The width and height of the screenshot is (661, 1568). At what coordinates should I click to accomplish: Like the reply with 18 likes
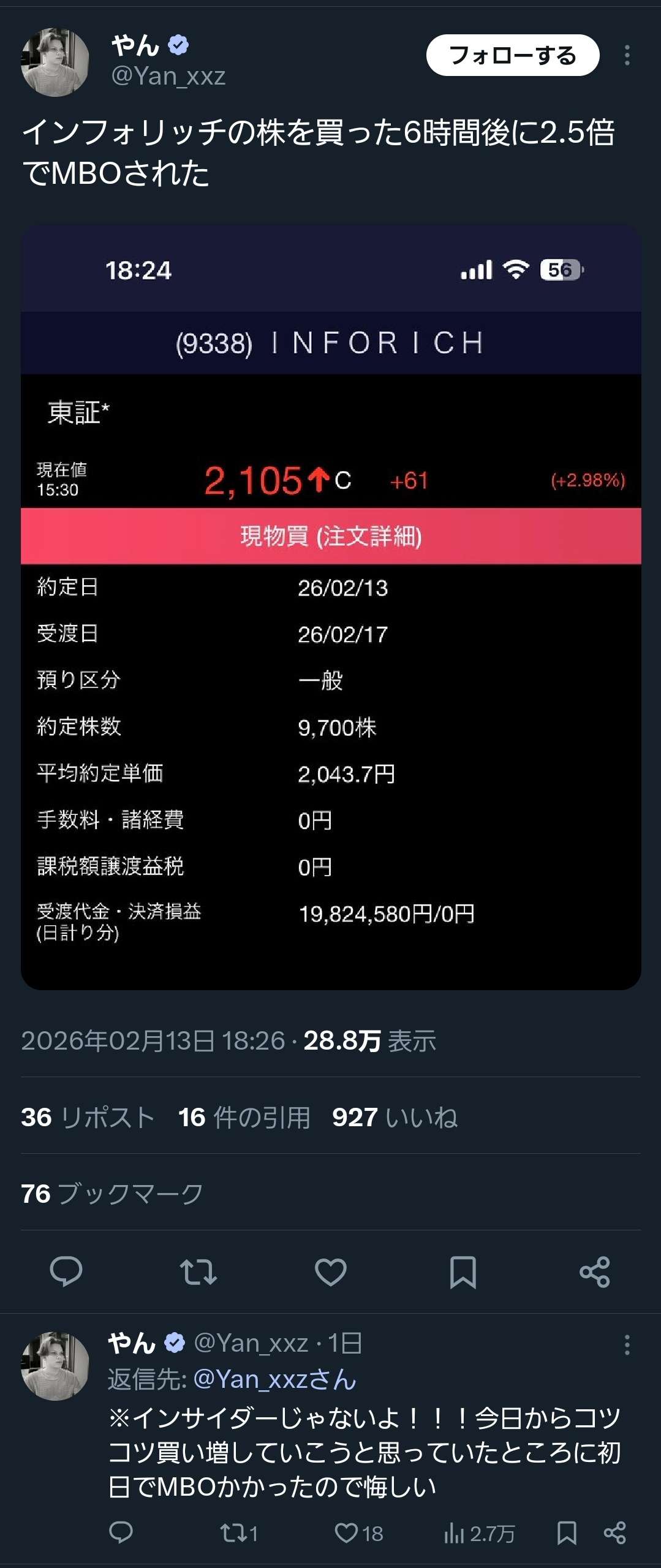pos(358,1533)
